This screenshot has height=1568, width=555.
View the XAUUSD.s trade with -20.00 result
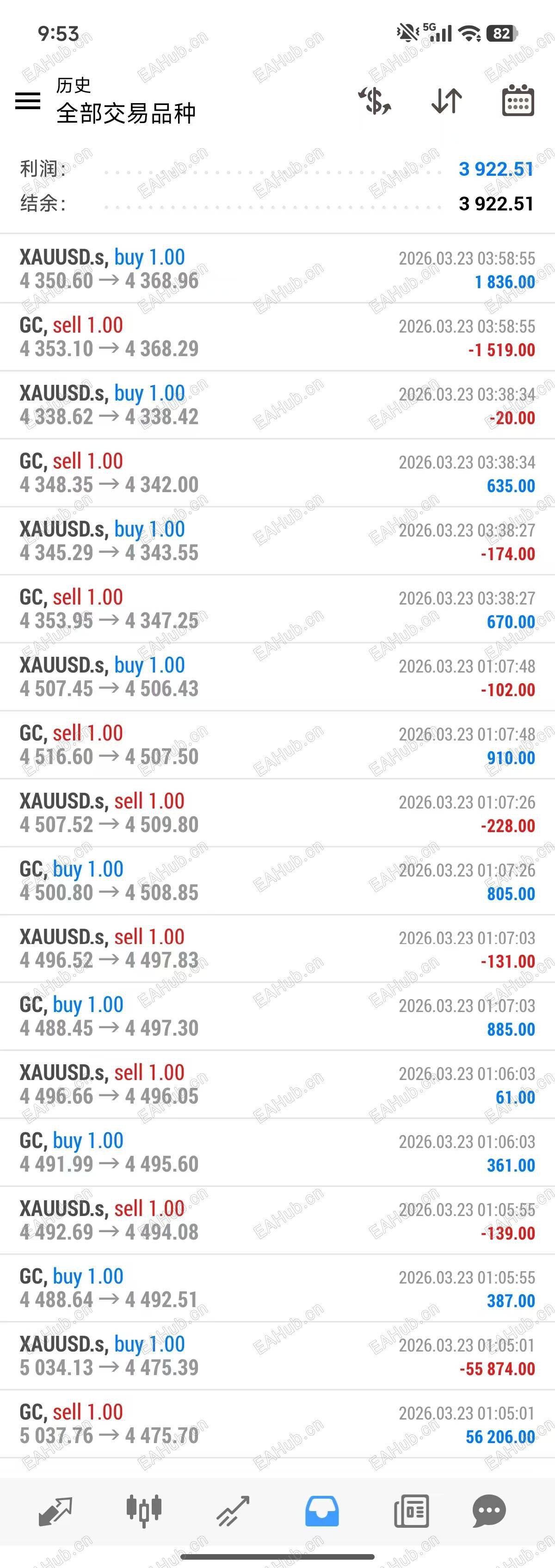click(277, 405)
